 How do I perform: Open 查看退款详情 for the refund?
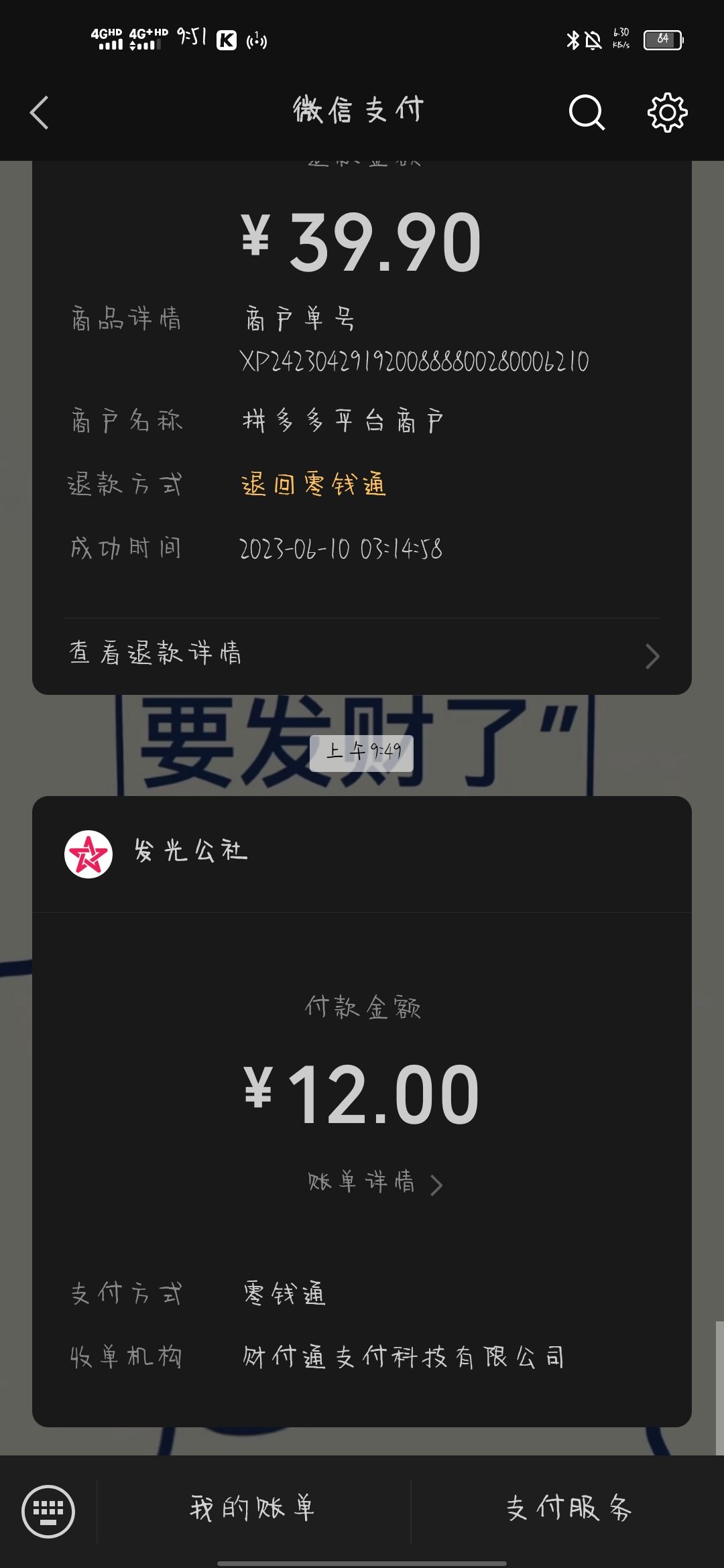(x=362, y=655)
